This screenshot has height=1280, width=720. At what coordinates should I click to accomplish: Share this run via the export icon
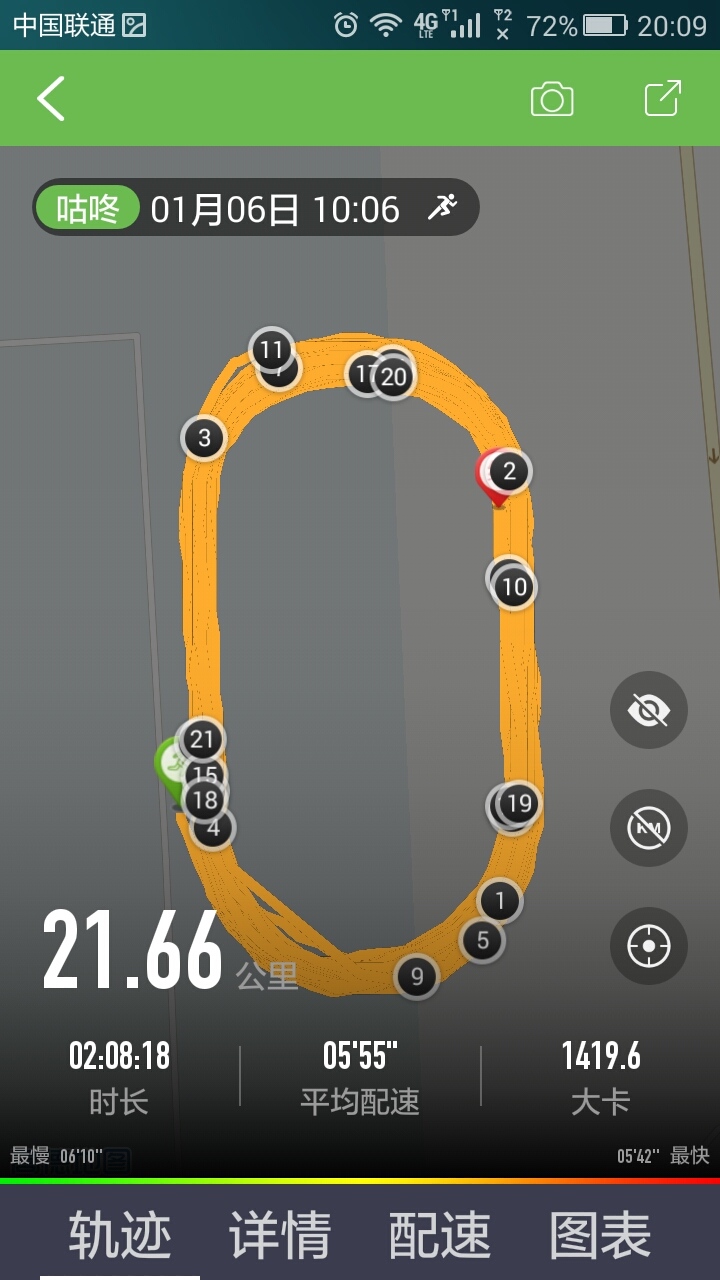(x=662, y=98)
